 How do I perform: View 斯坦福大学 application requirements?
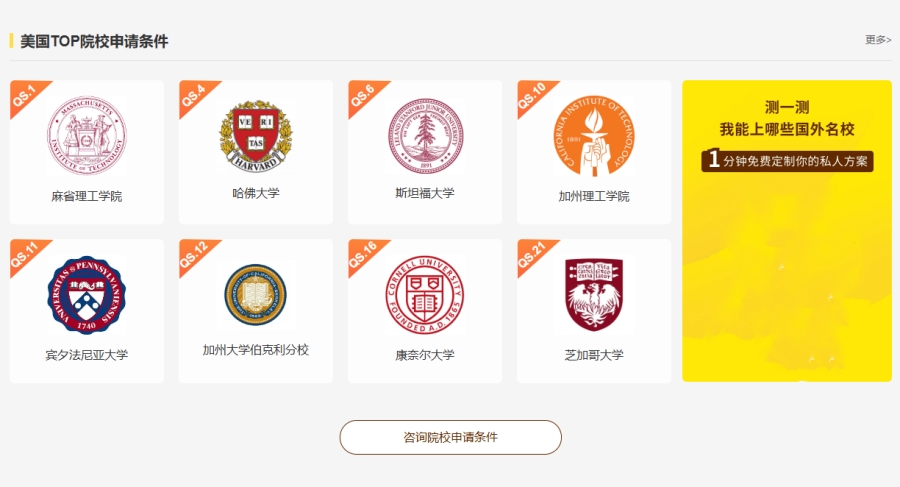[425, 152]
